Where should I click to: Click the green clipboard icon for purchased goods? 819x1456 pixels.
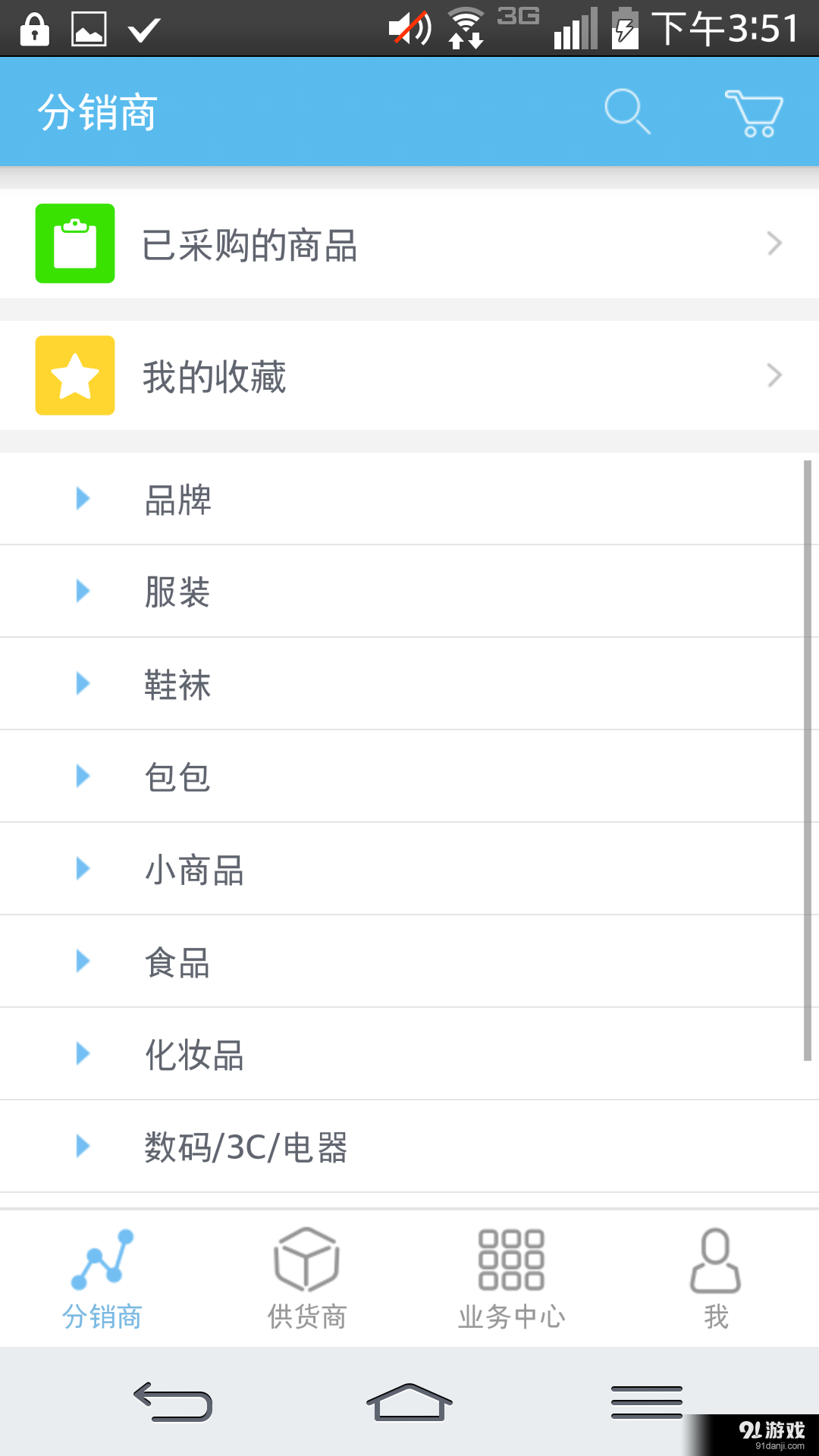pos(74,243)
